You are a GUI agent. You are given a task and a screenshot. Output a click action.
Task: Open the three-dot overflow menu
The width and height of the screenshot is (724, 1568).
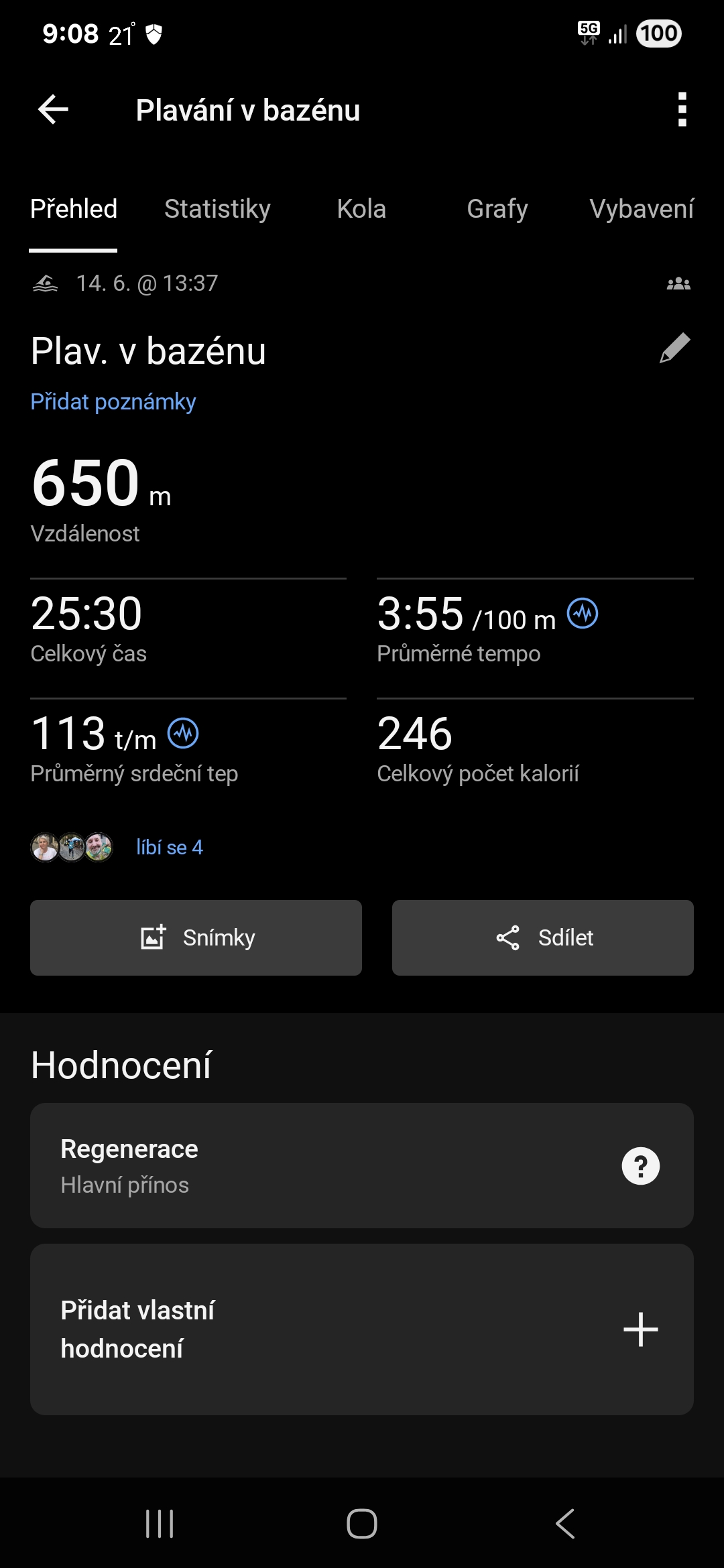(x=682, y=110)
